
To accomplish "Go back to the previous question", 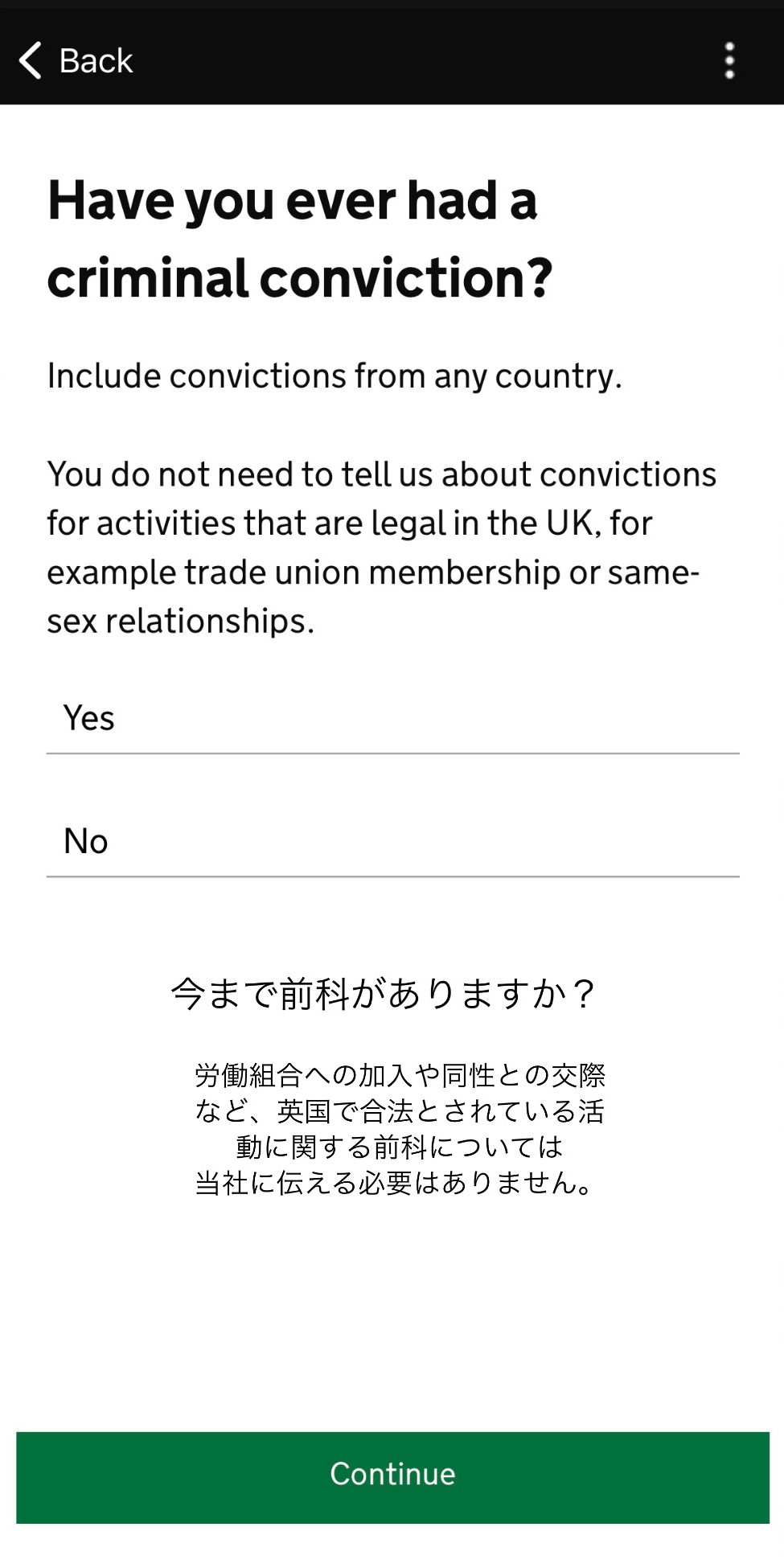I will tap(76, 61).
